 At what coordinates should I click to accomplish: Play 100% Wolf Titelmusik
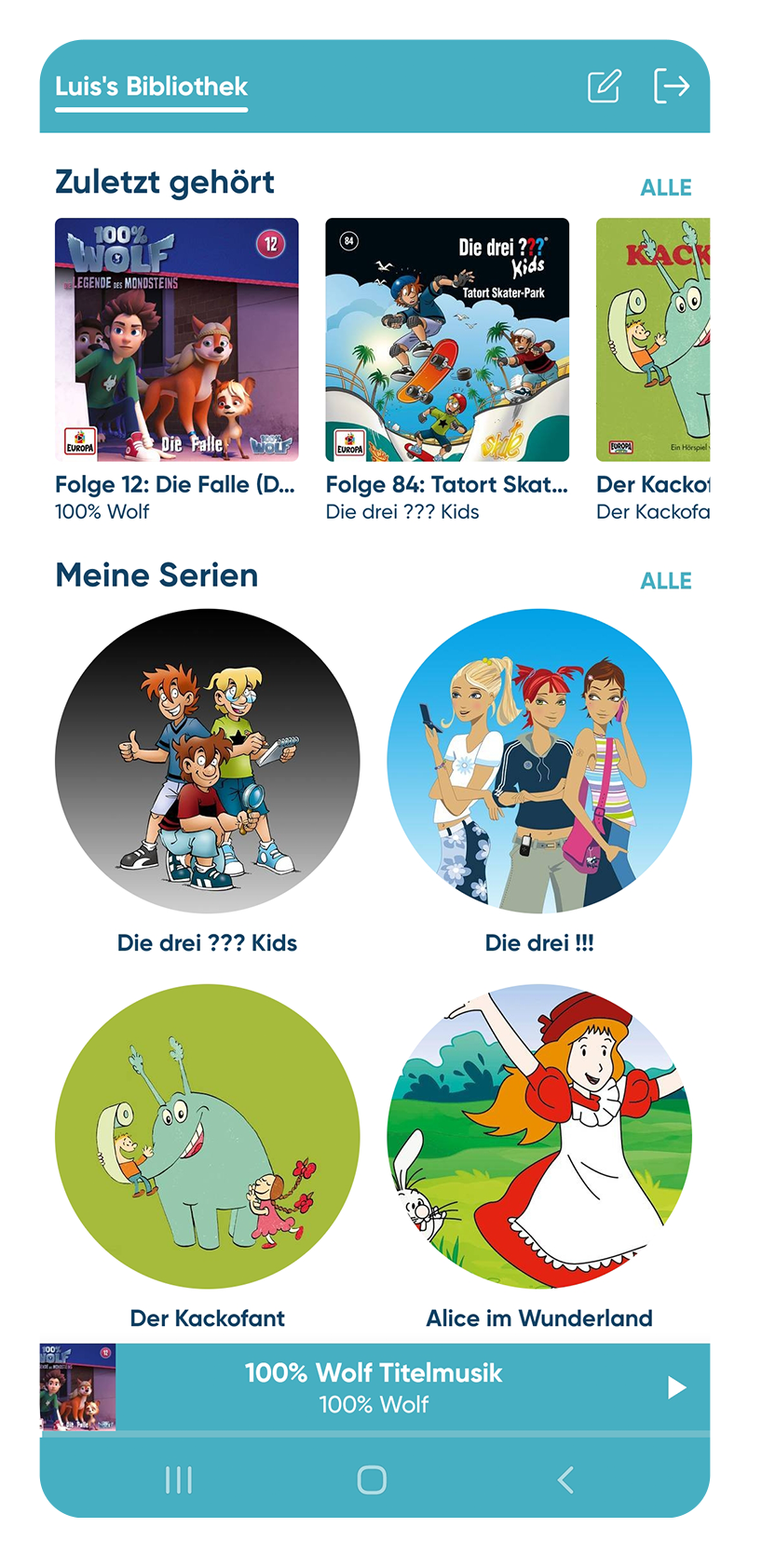[x=676, y=1387]
